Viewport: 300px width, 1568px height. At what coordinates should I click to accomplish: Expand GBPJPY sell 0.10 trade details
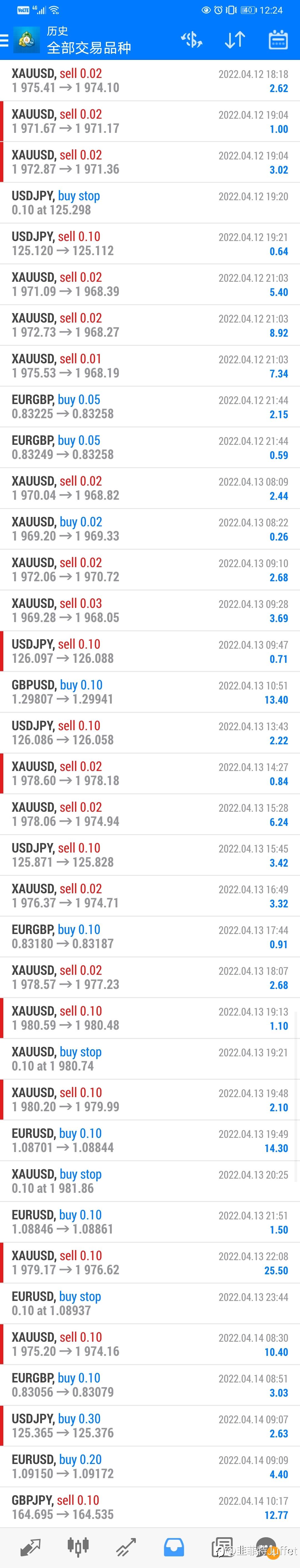[x=150, y=1507]
